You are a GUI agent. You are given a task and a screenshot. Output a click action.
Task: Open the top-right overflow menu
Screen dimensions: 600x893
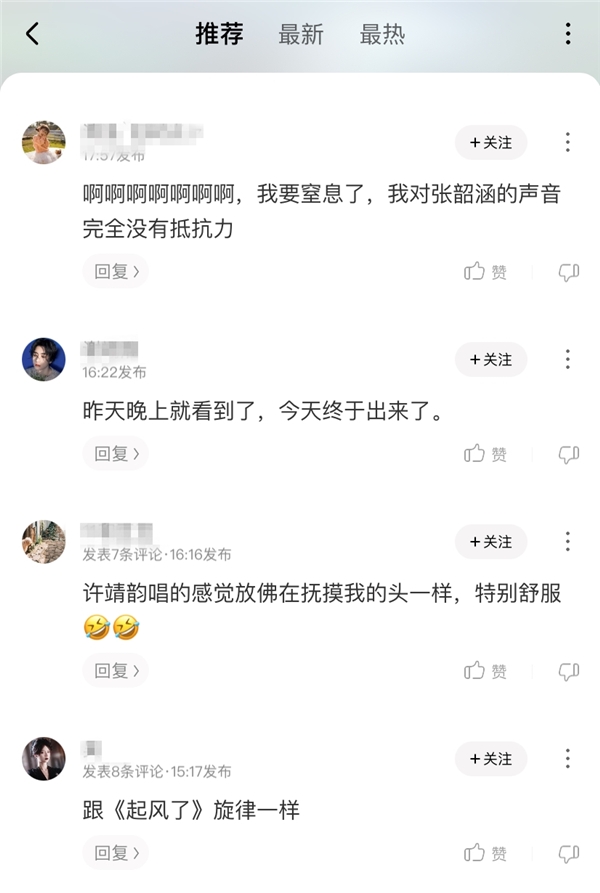[567, 34]
